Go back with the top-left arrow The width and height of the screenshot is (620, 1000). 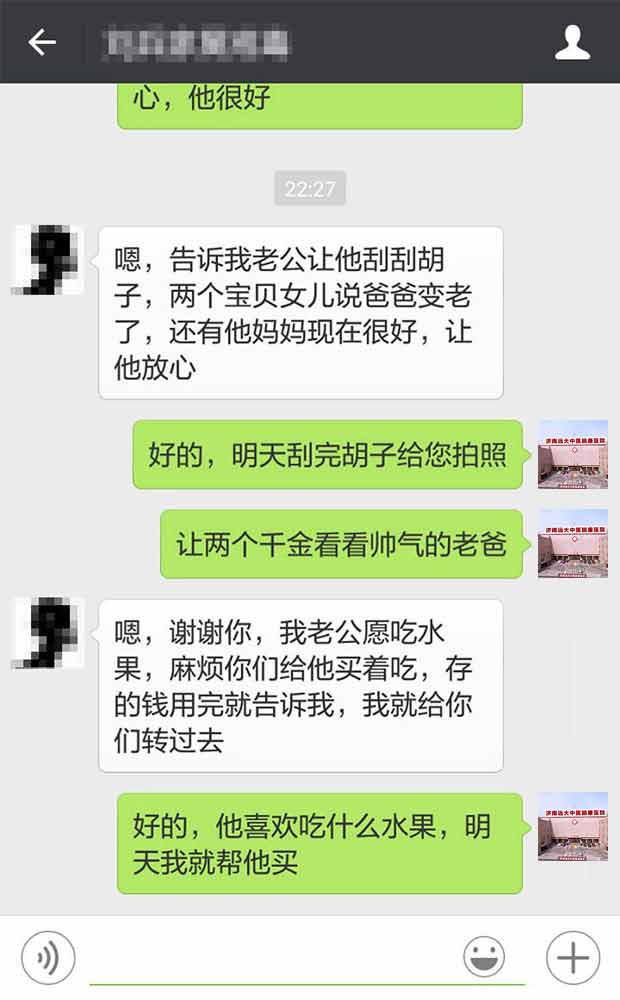(x=42, y=42)
